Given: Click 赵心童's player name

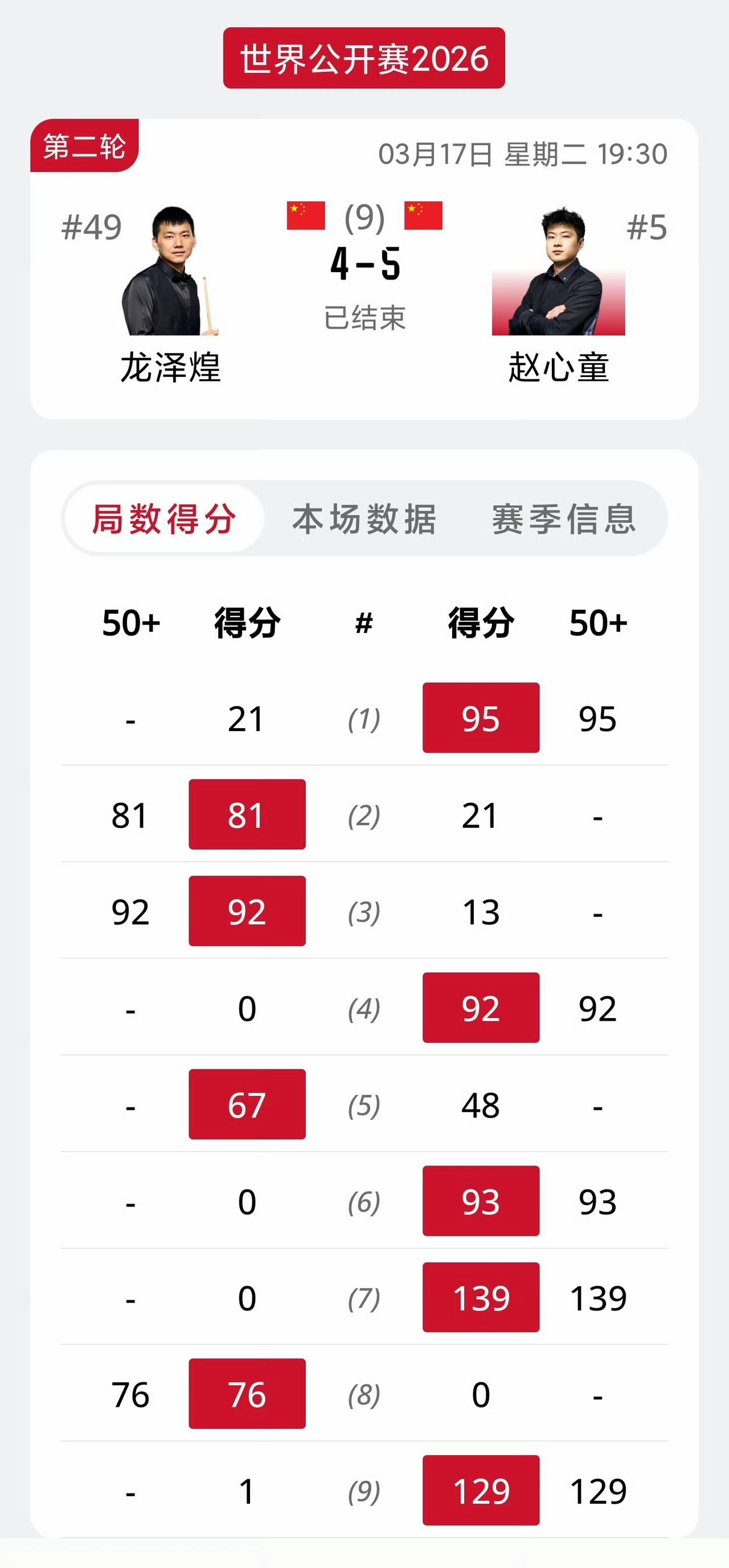Looking at the screenshot, I should [x=558, y=367].
